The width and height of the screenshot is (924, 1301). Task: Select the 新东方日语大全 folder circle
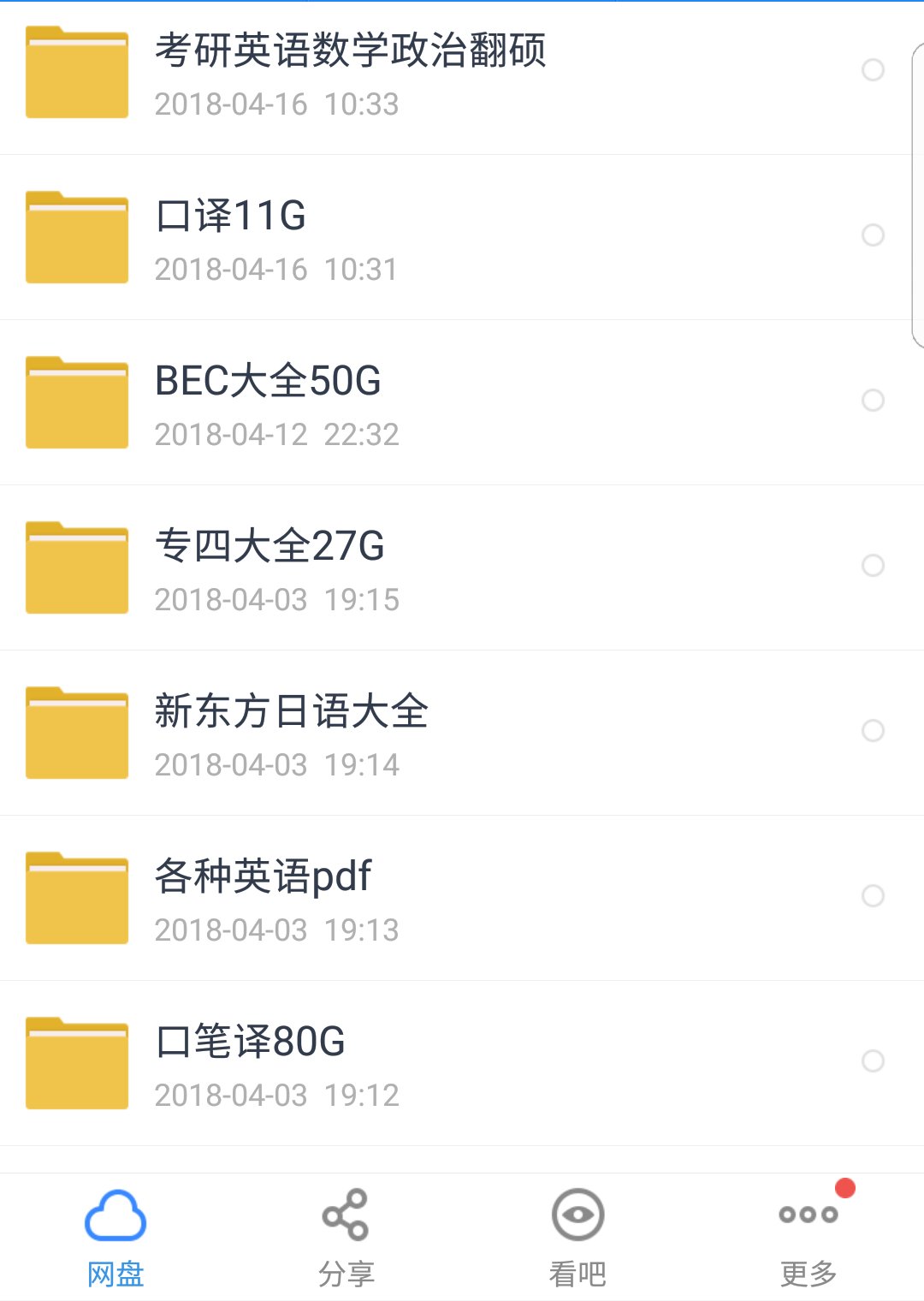coord(873,731)
